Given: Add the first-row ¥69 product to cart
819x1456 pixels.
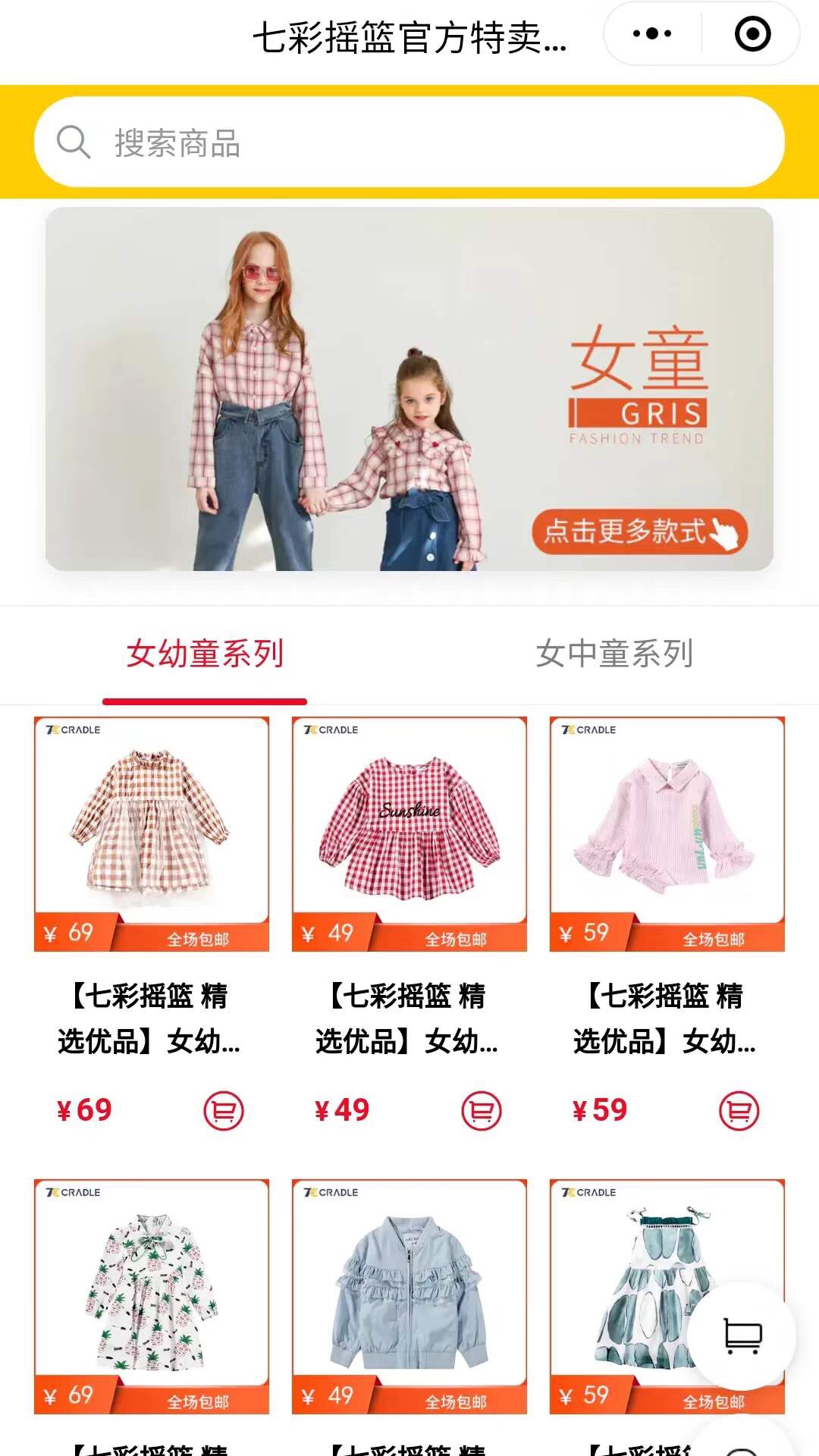Looking at the screenshot, I should 224,1111.
